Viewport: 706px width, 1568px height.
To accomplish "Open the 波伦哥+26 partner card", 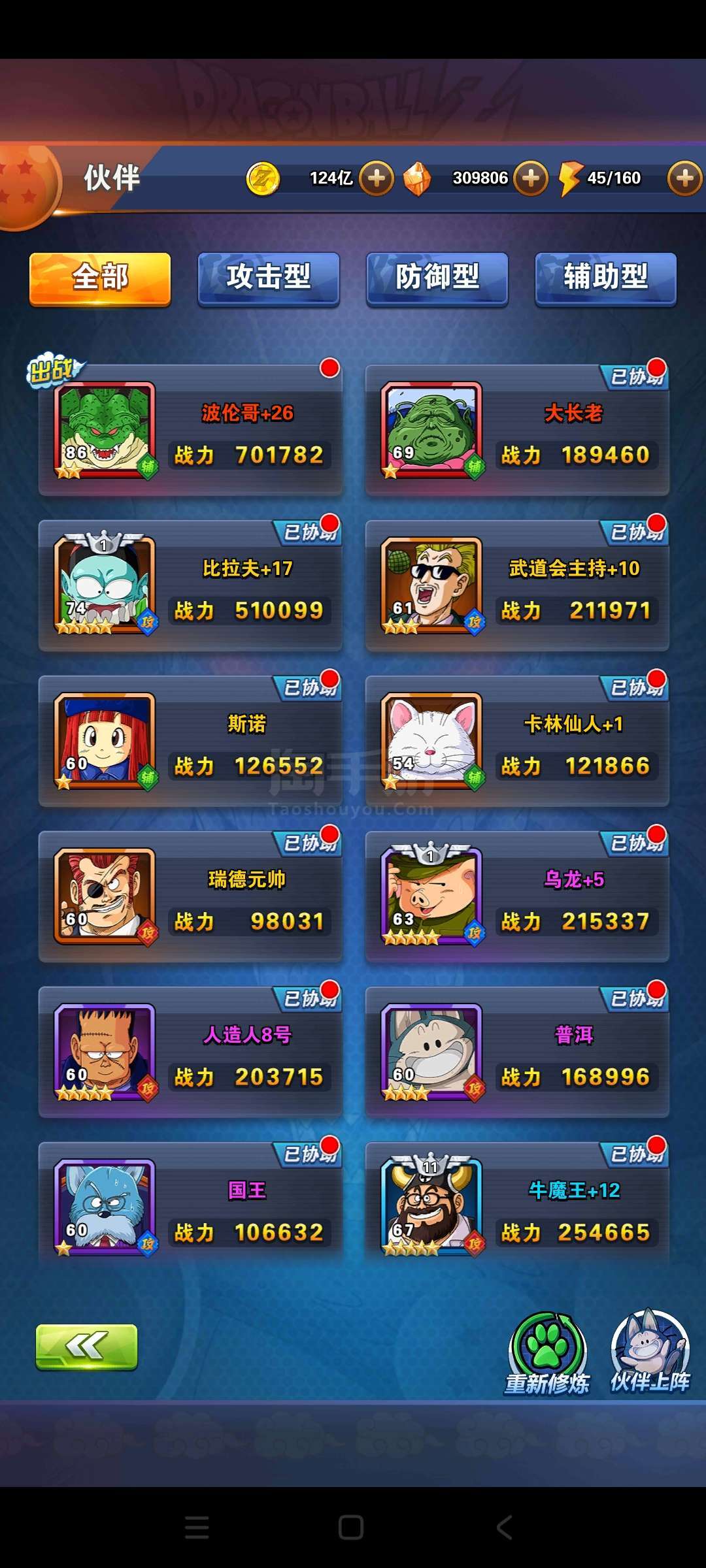I will point(190,431).
